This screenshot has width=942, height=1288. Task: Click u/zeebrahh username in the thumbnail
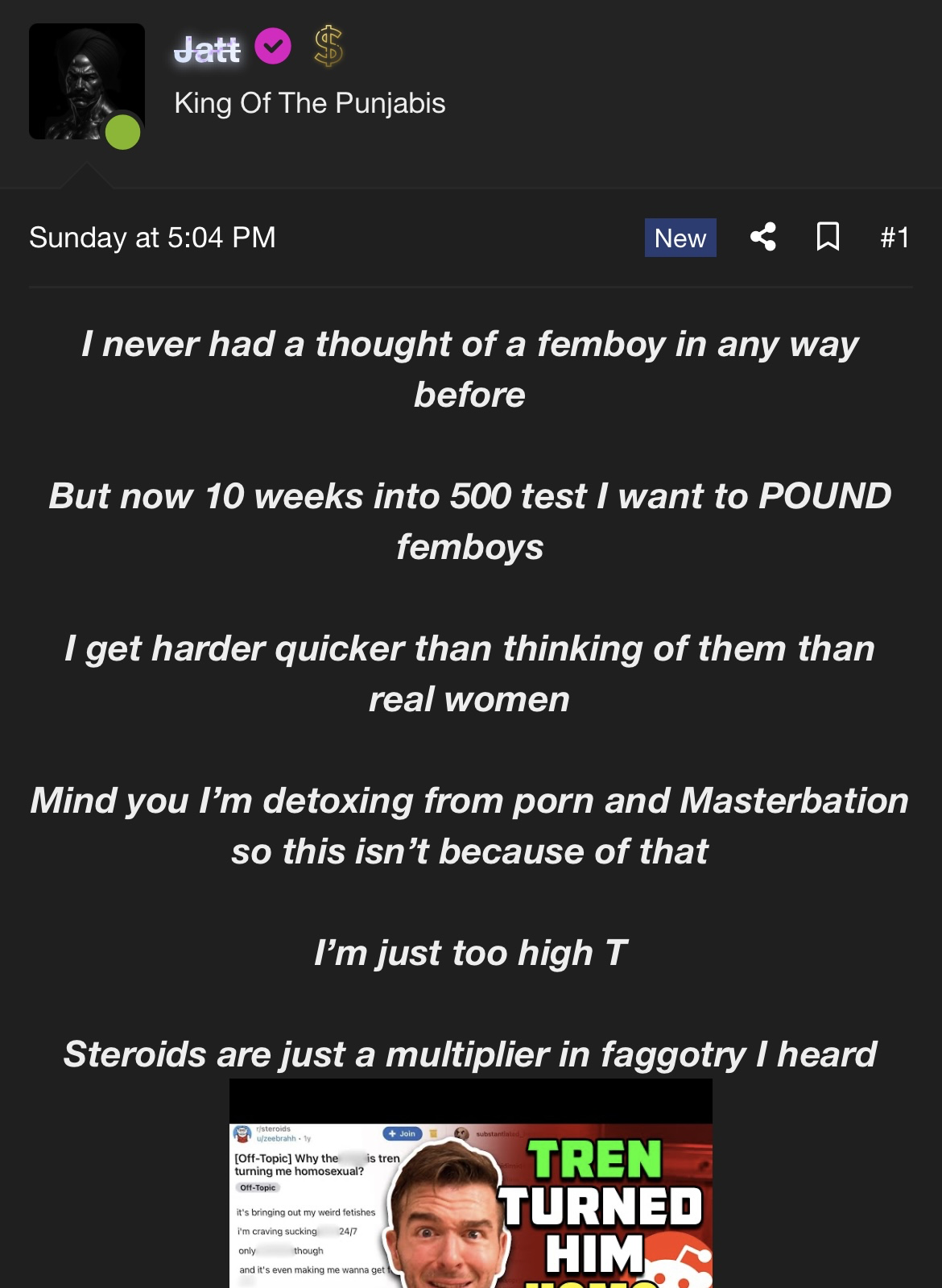(275, 1139)
